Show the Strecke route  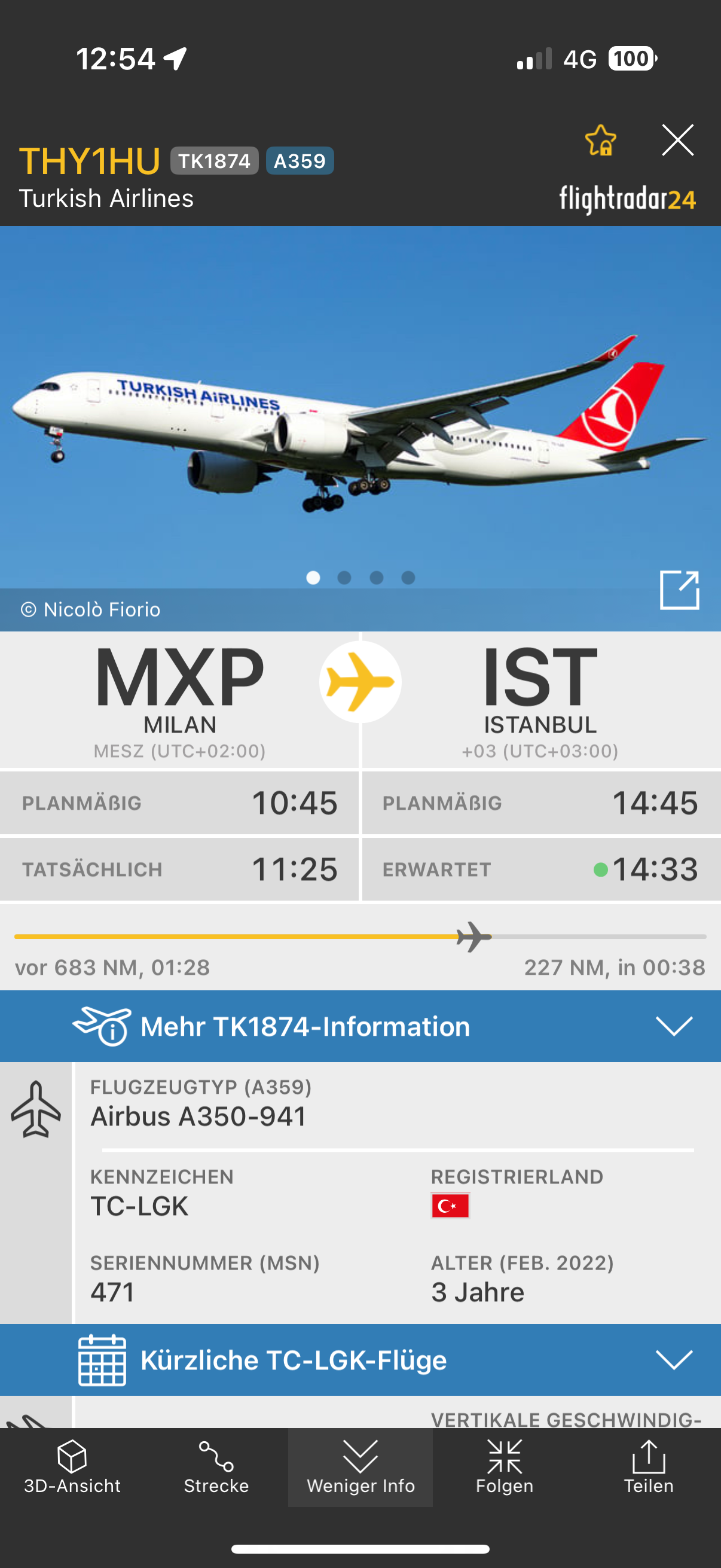pyautogui.click(x=216, y=1468)
